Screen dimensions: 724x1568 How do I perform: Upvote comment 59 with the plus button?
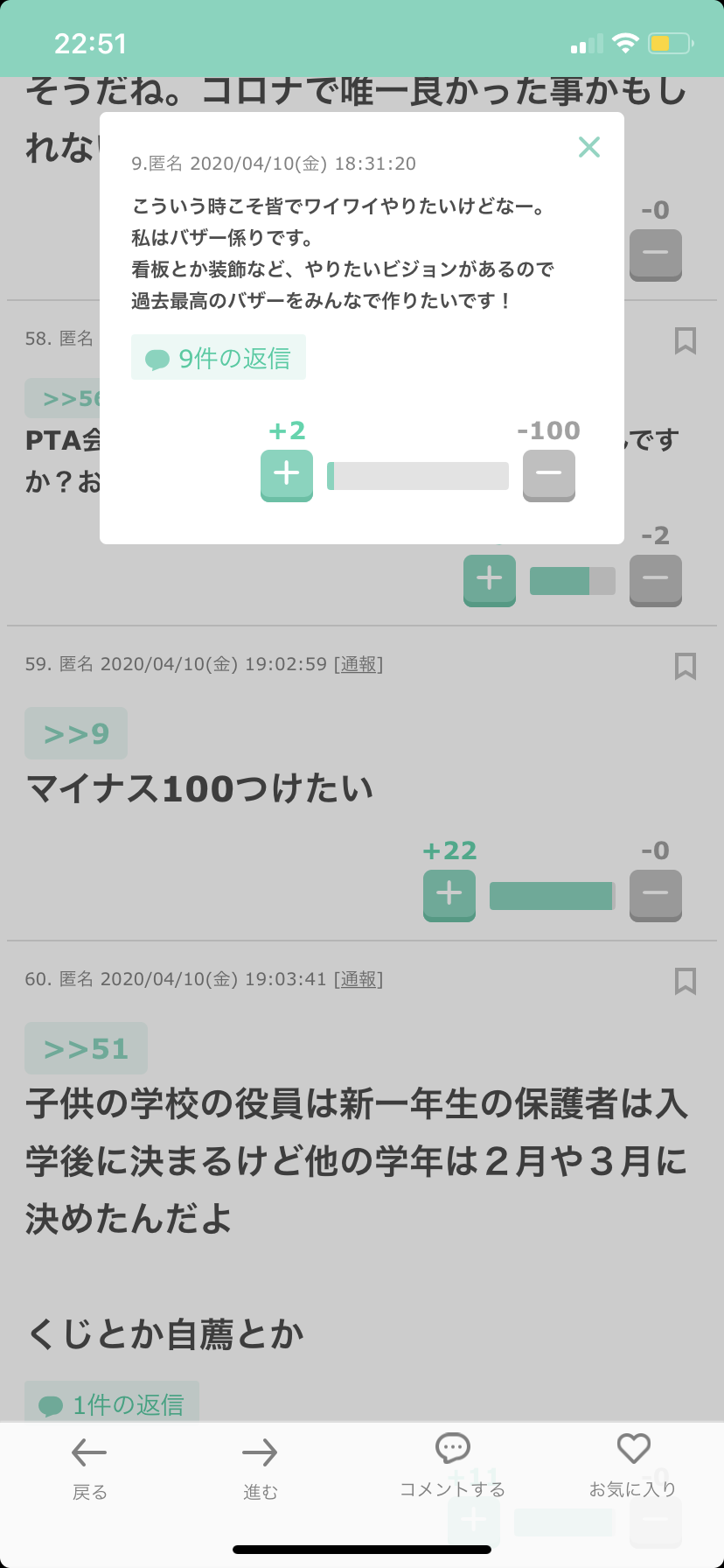point(449,893)
